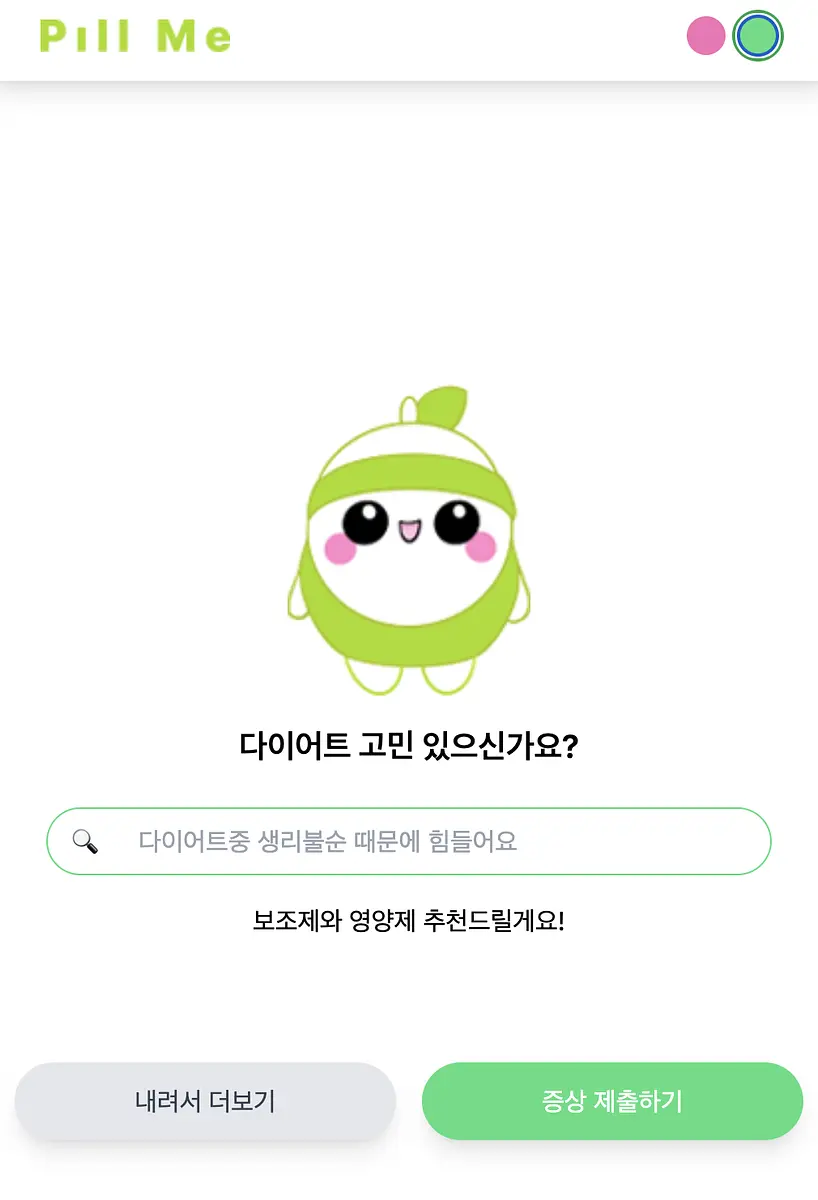Select the pink circle theme
The height and width of the screenshot is (1200, 818).
click(x=706, y=36)
